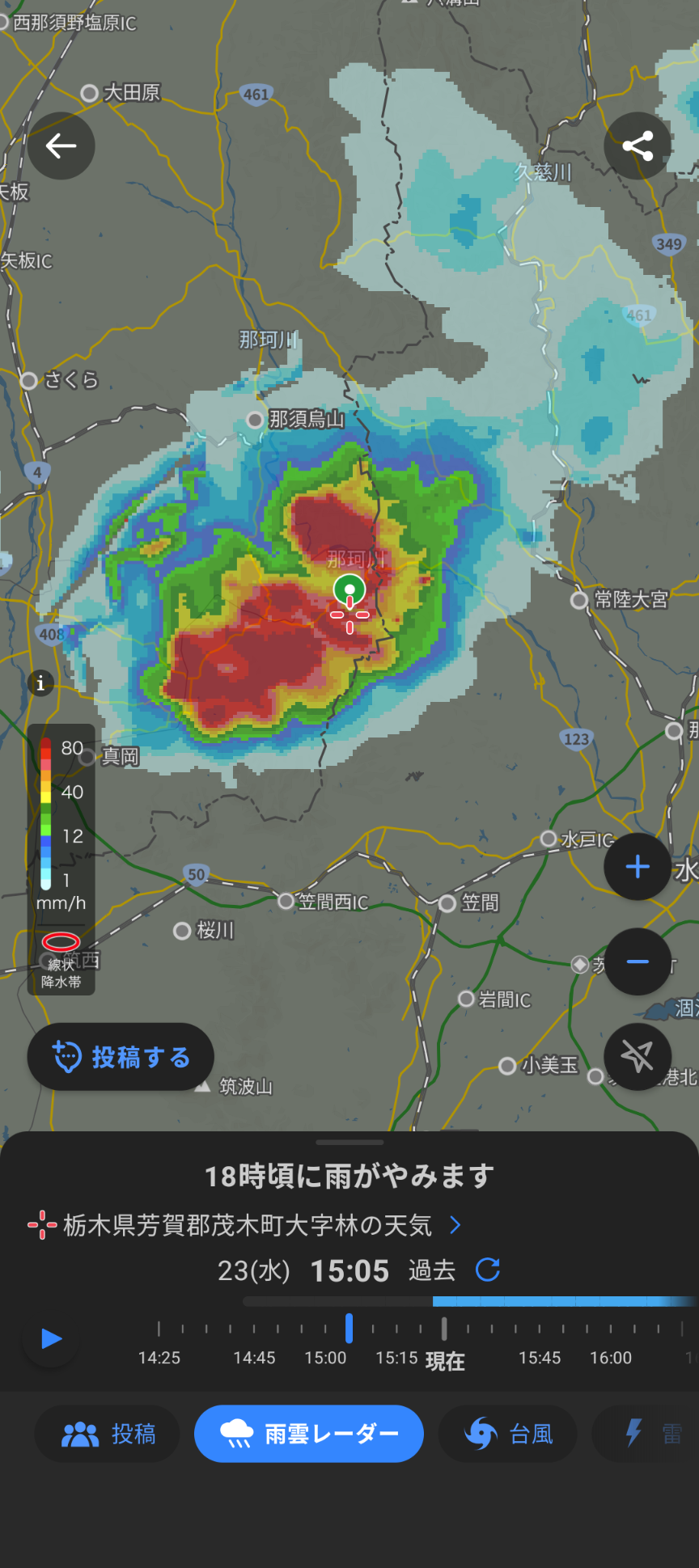Switch to the 台風 typhoon tab

click(508, 1434)
